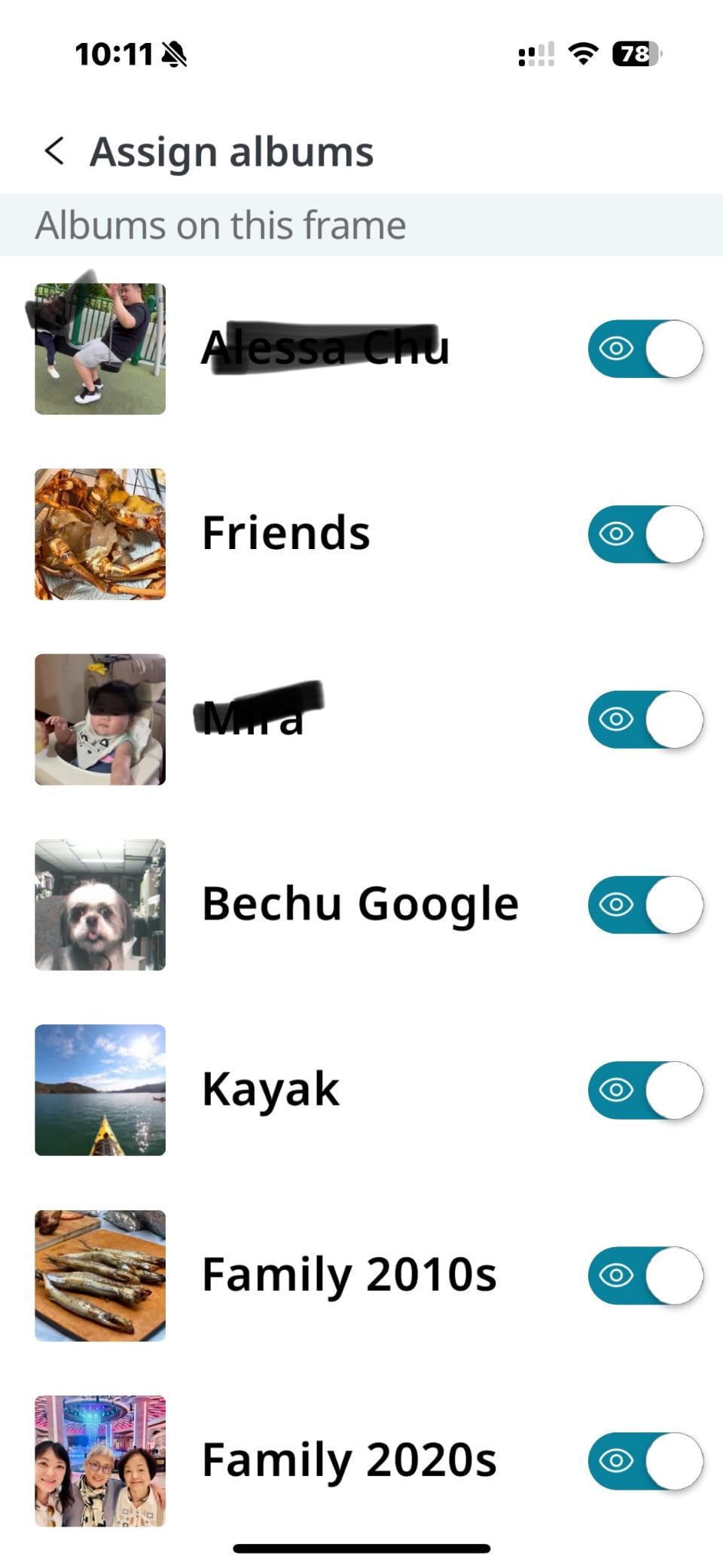The height and width of the screenshot is (1568, 723).
Task: Toggle the Family 2020s album visibility
Action: pos(645,1460)
